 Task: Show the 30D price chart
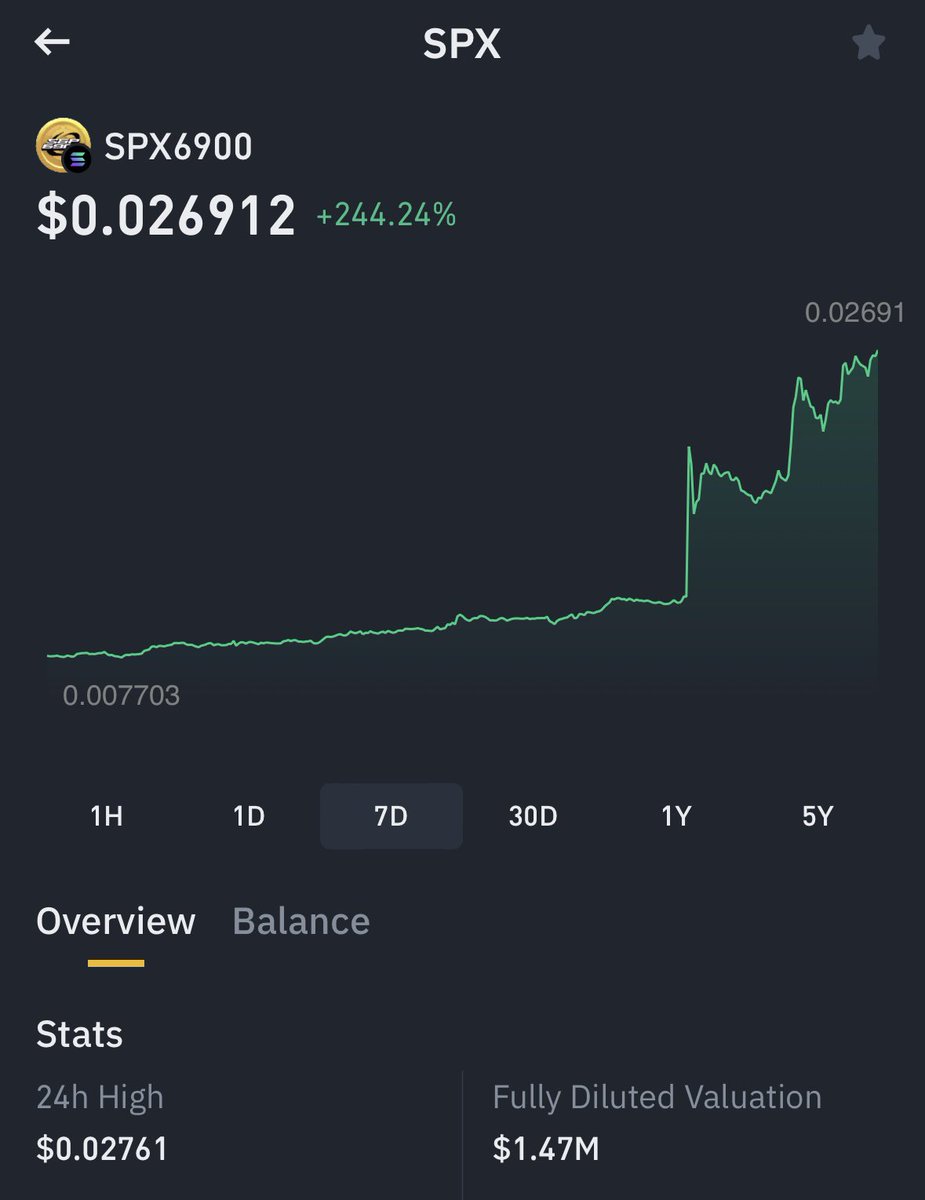[x=533, y=816]
